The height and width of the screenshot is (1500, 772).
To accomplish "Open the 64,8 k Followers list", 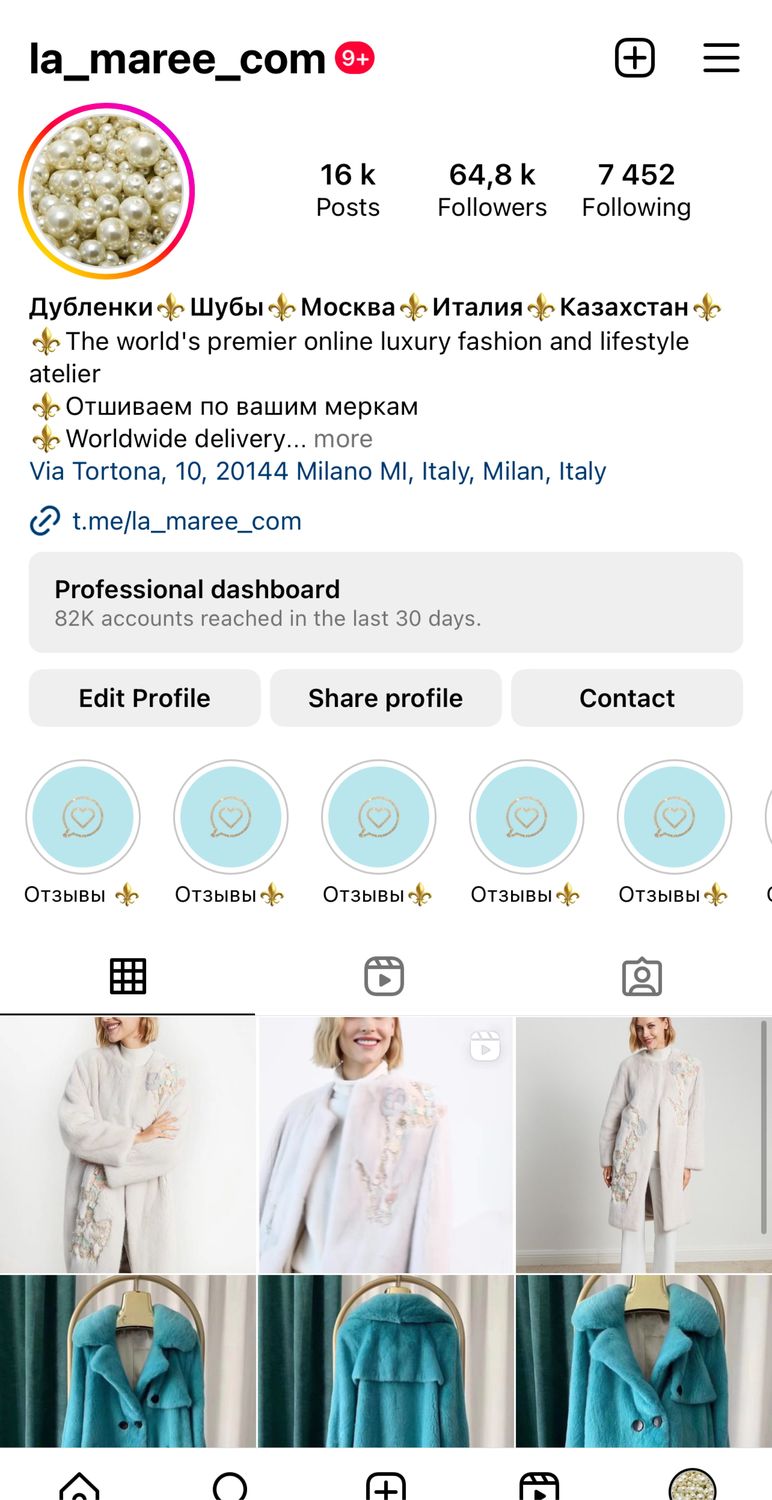I will (492, 190).
